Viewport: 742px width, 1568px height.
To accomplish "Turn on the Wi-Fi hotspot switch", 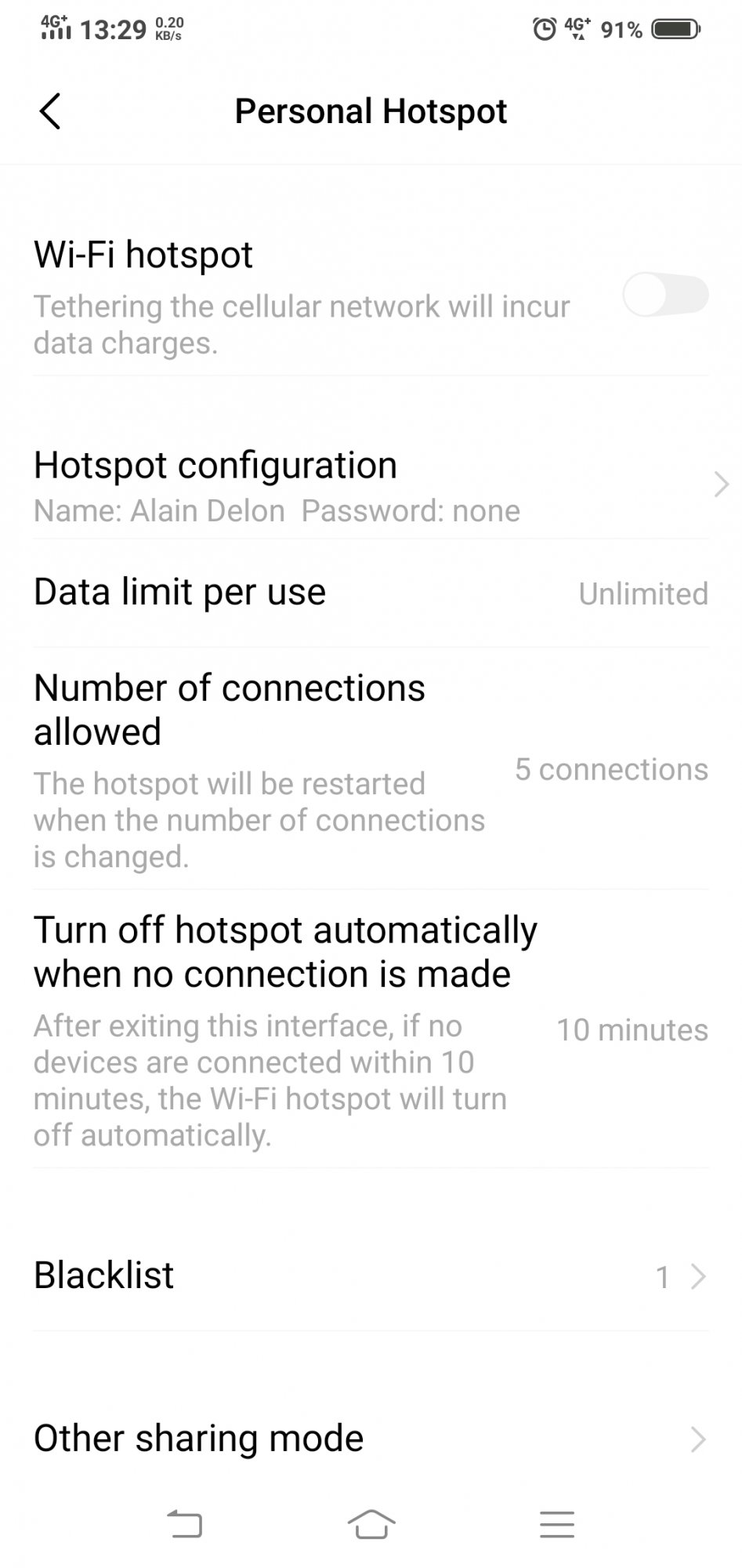I will pos(665,295).
